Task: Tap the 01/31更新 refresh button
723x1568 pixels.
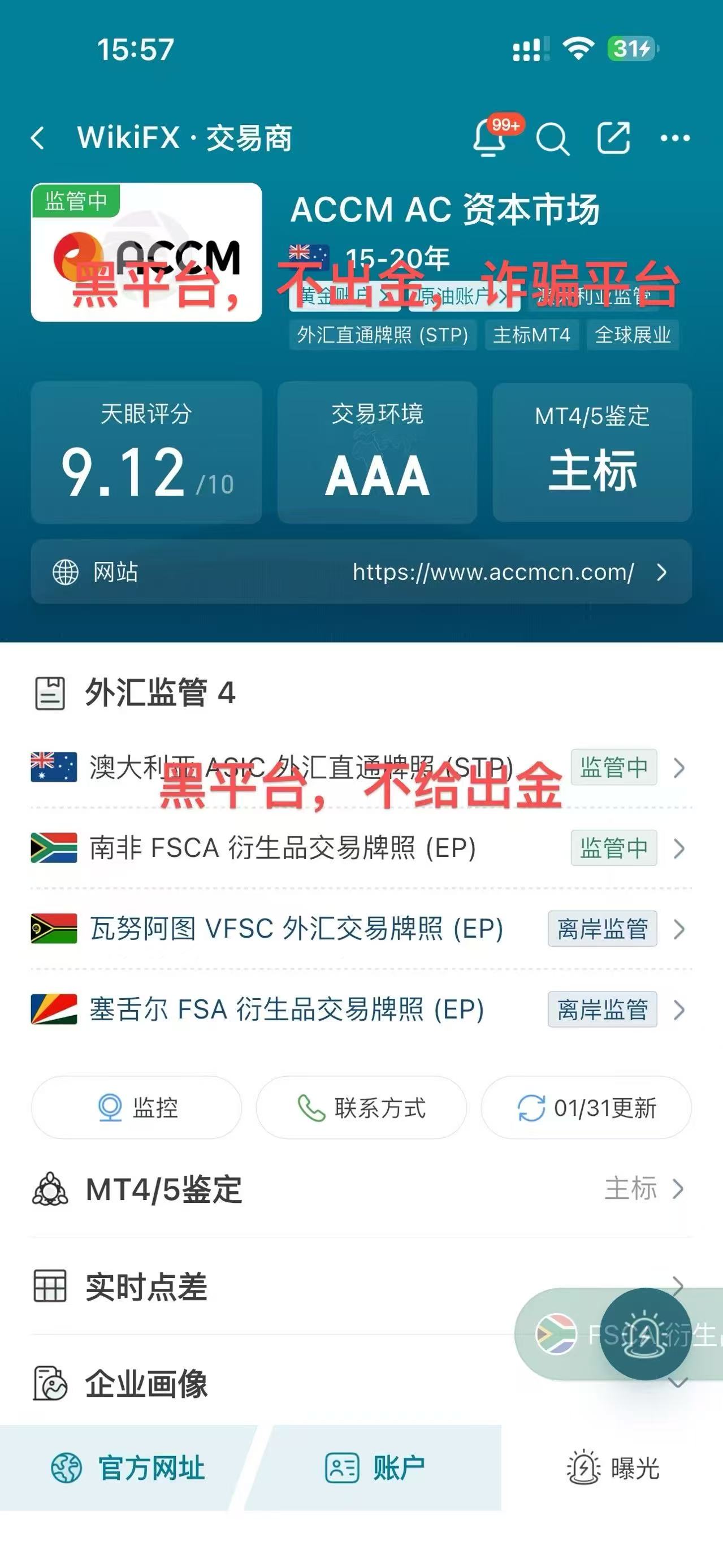Action: pyautogui.click(x=586, y=1108)
